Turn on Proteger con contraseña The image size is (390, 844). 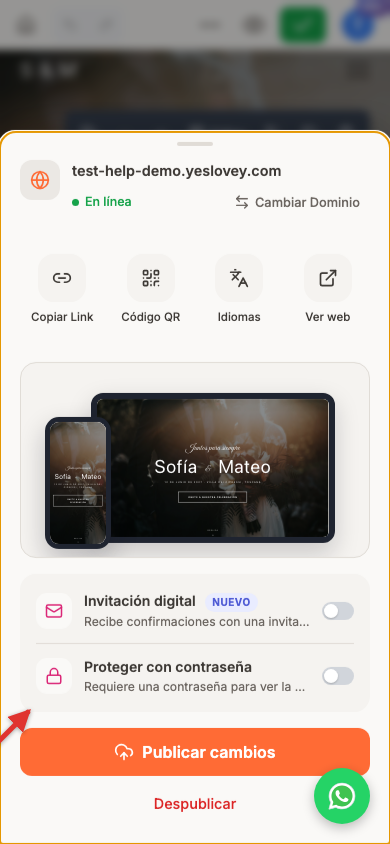tap(338, 676)
